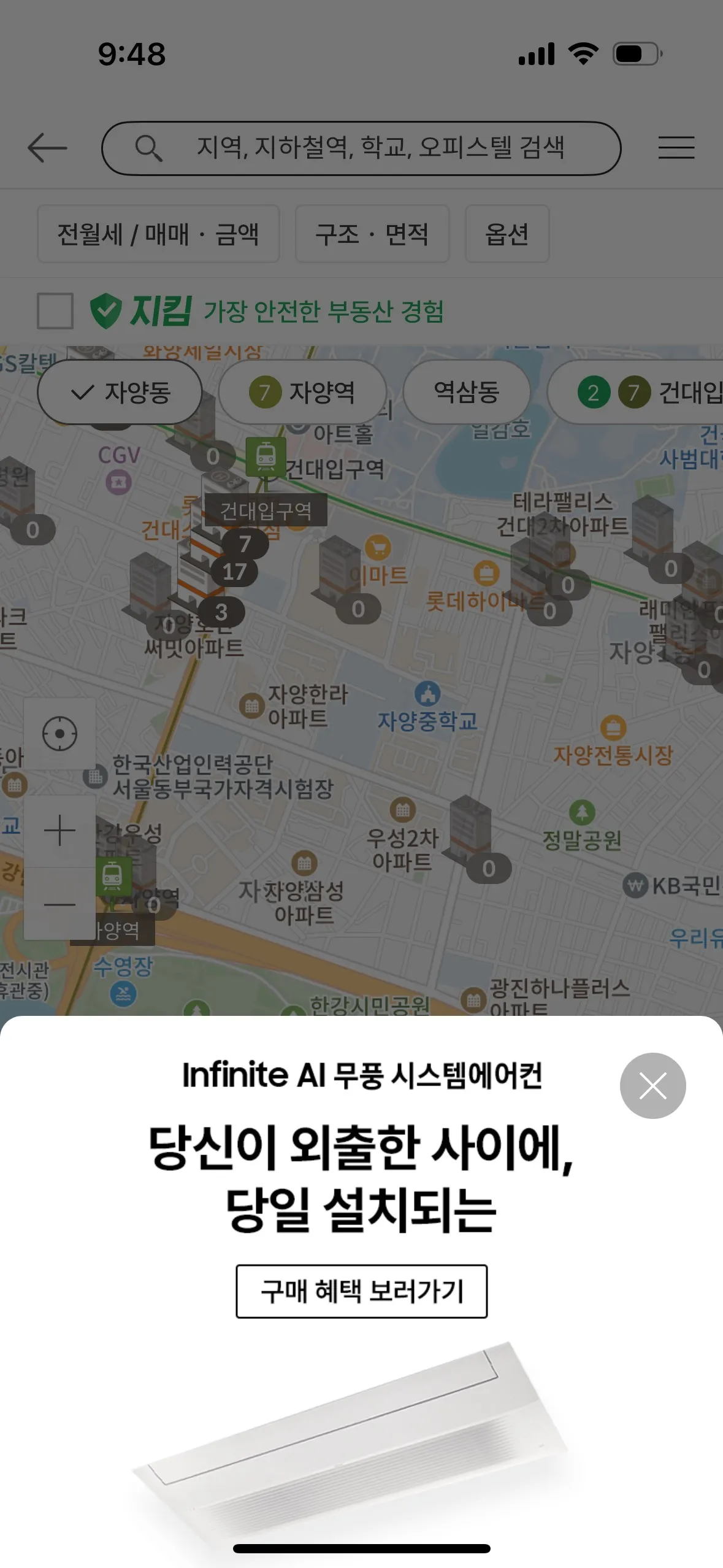This screenshot has height=1568, width=723.
Task: Zoom out the map
Action: (x=59, y=904)
